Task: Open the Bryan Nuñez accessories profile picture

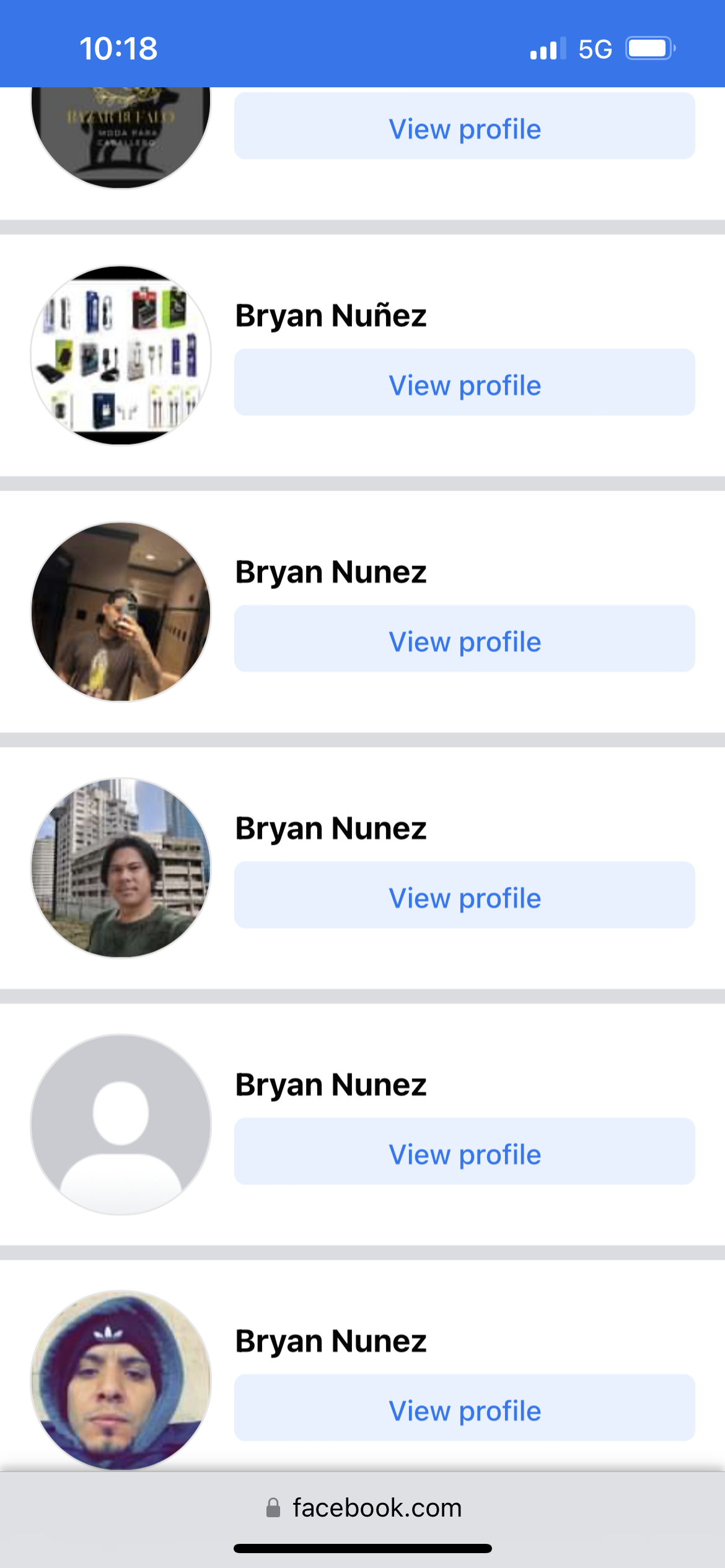Action: coord(121,355)
